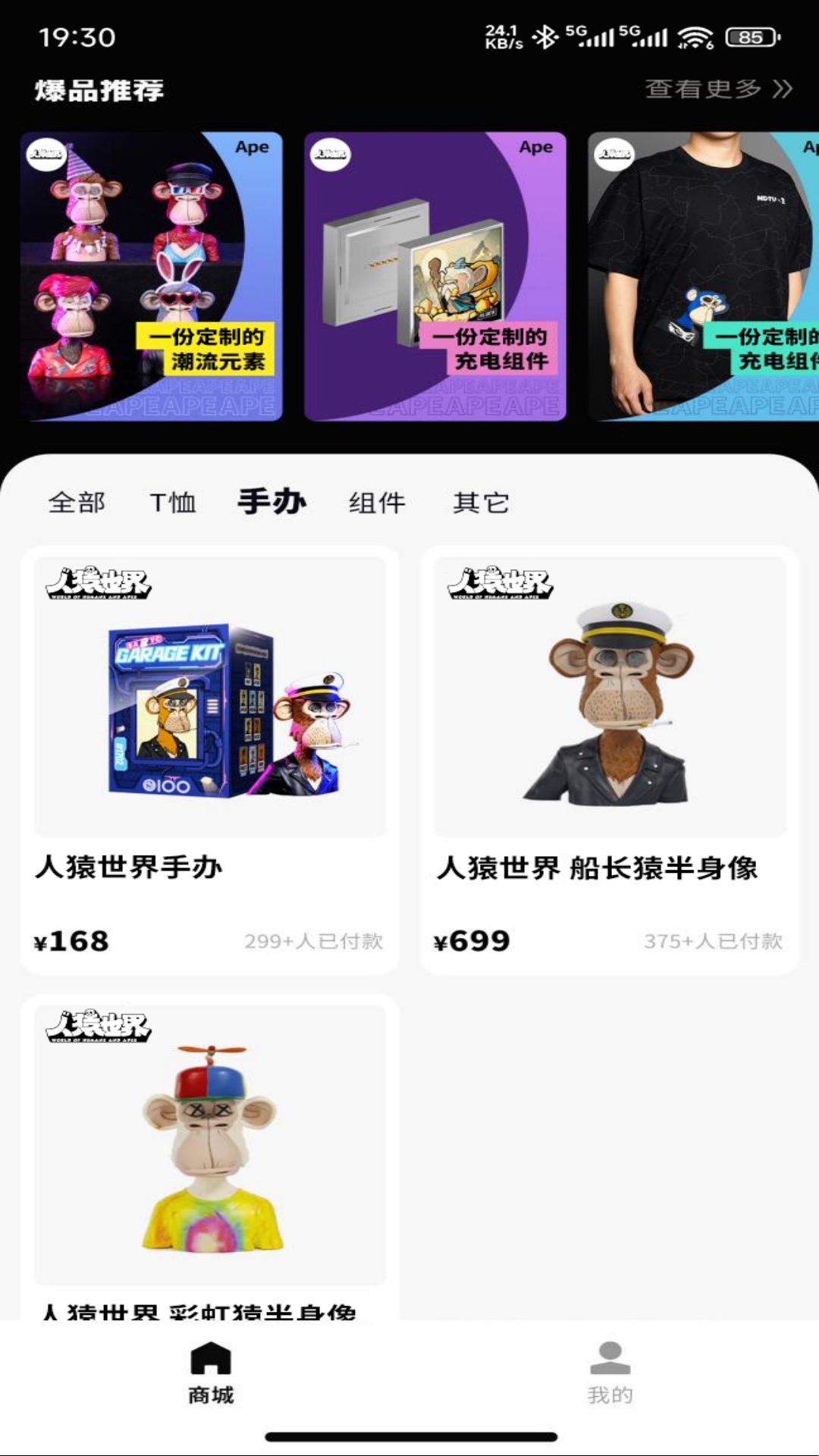Select the T恤 category tab
The width and height of the screenshot is (819, 1456).
coord(173,502)
